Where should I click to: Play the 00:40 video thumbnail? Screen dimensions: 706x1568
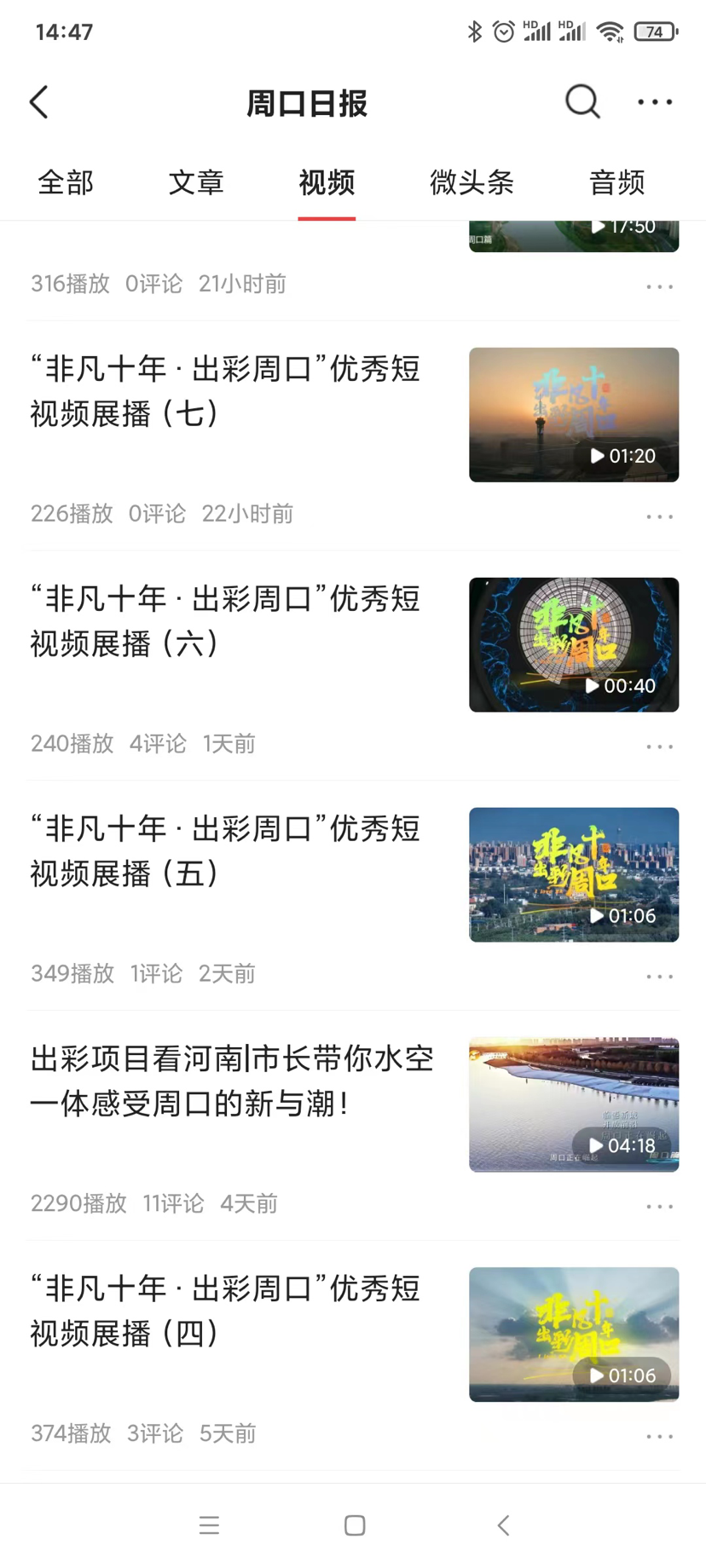click(574, 644)
